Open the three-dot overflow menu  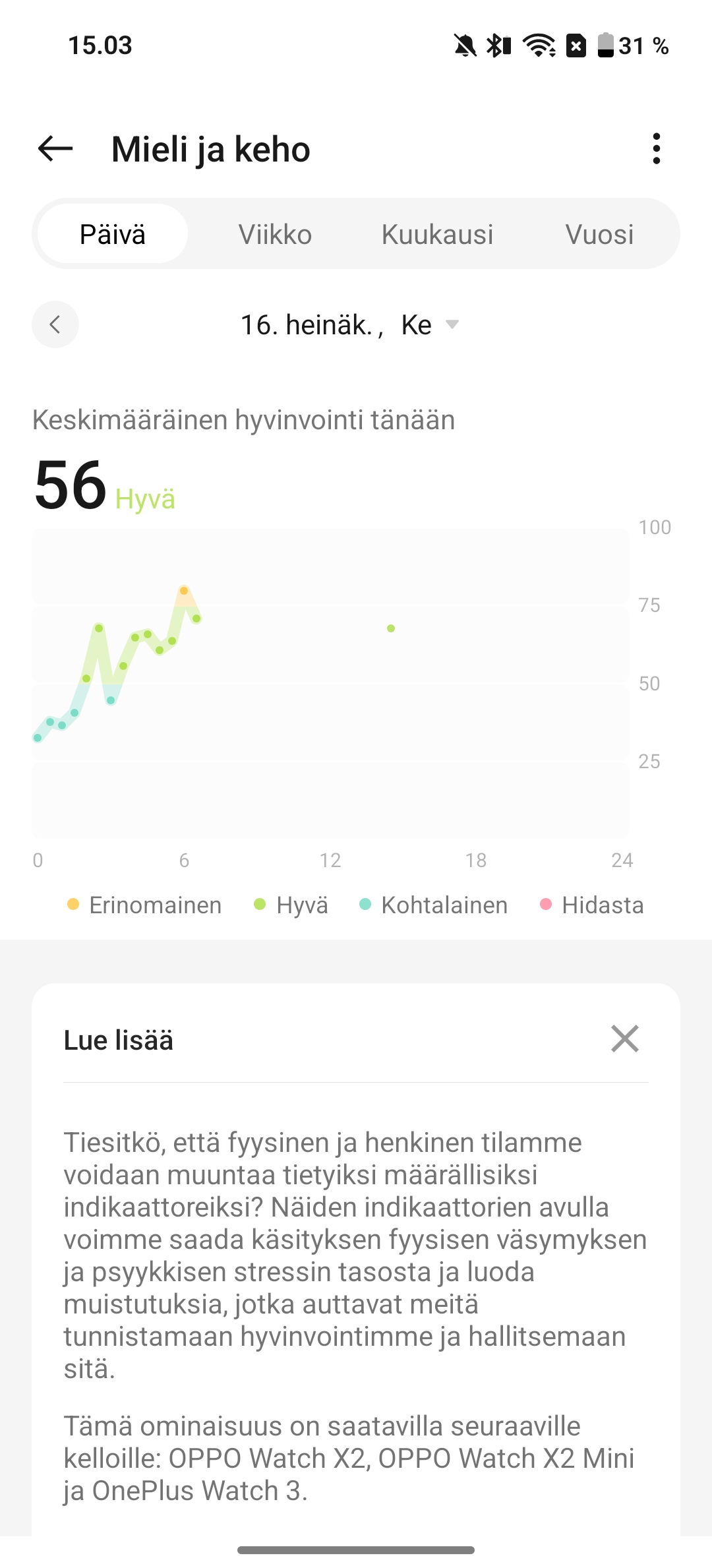[x=656, y=149]
